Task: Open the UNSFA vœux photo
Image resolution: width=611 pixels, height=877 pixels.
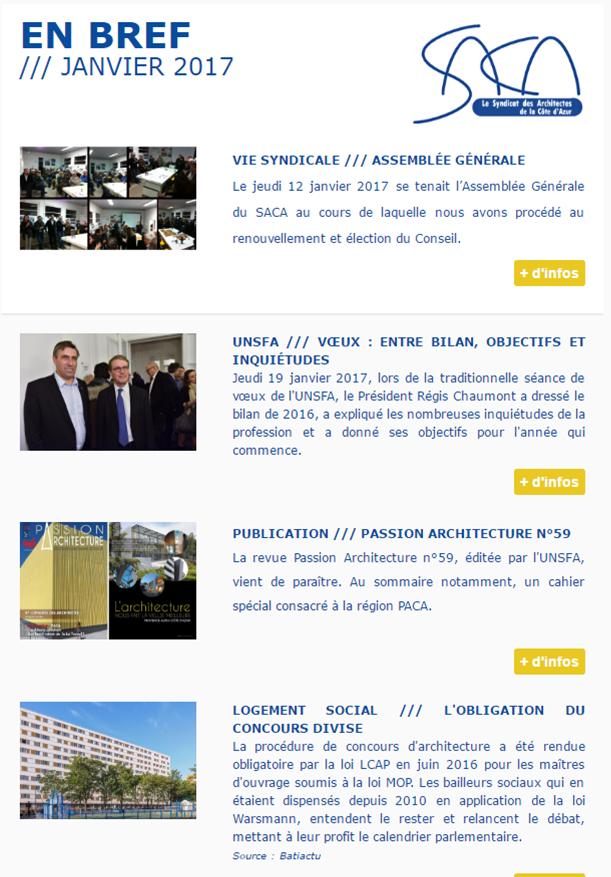Action: click(108, 392)
